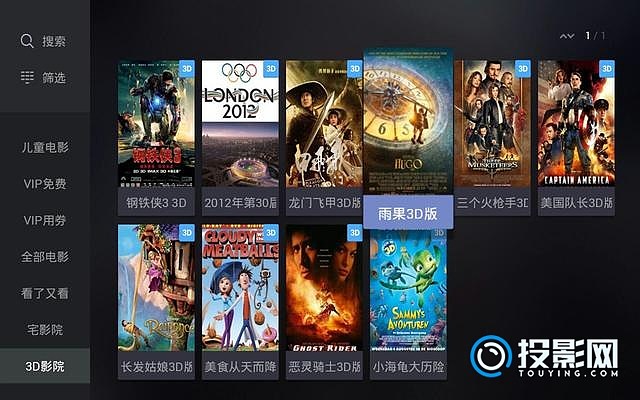Switch to 宅影院 category
640x400 pixels.
[x=45, y=330]
